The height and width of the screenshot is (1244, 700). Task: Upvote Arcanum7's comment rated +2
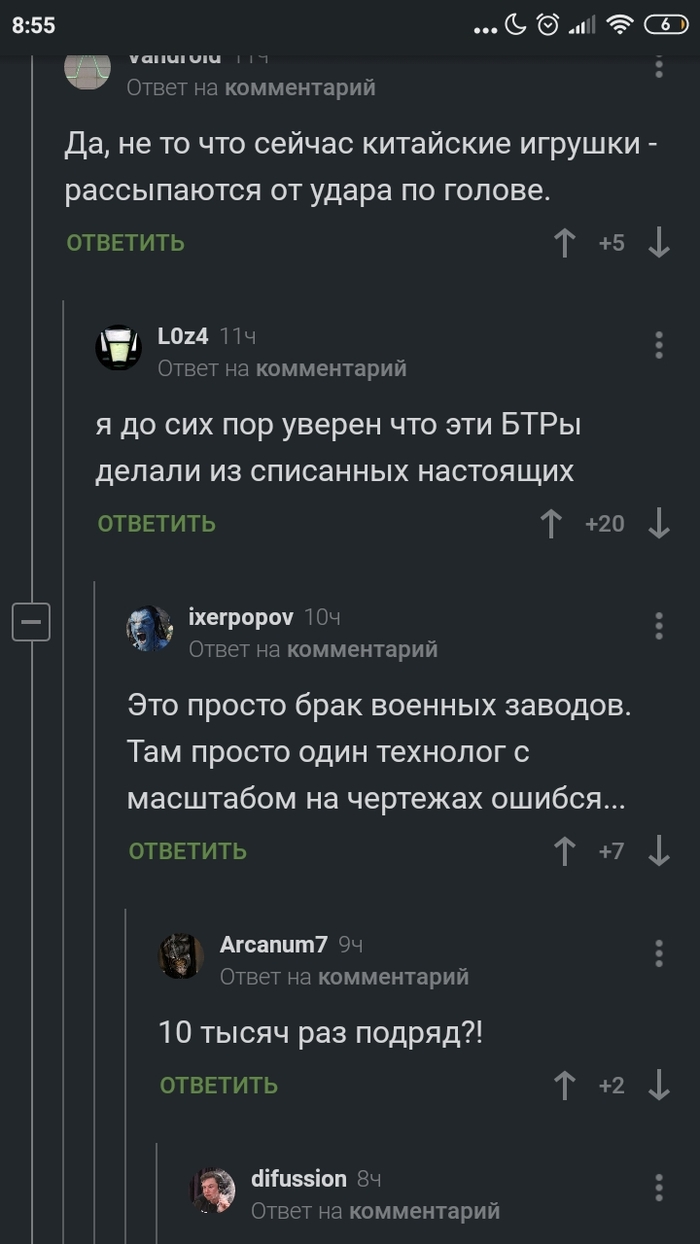tap(565, 1086)
